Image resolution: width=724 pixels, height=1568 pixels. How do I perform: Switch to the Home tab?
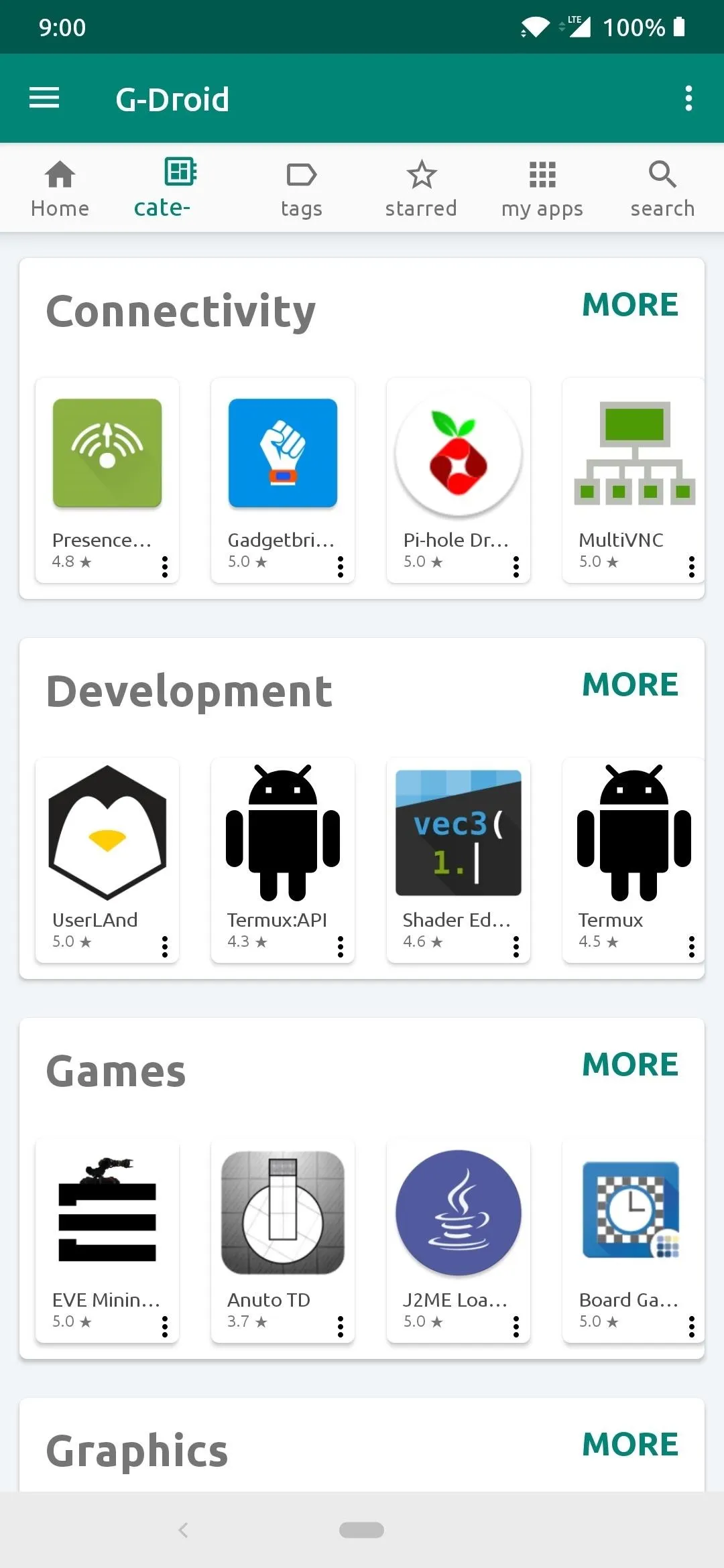pos(60,189)
